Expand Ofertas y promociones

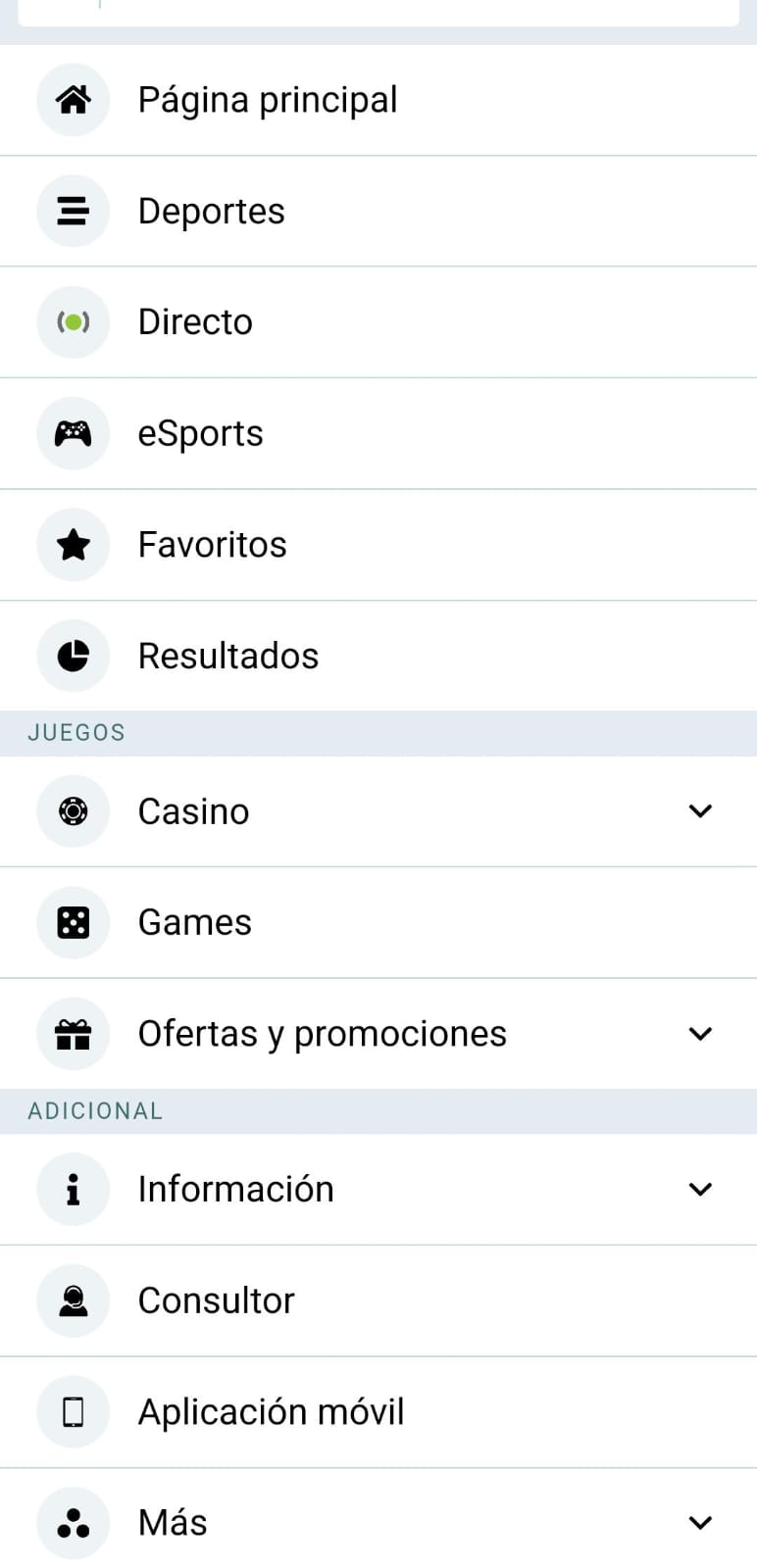point(699,1034)
